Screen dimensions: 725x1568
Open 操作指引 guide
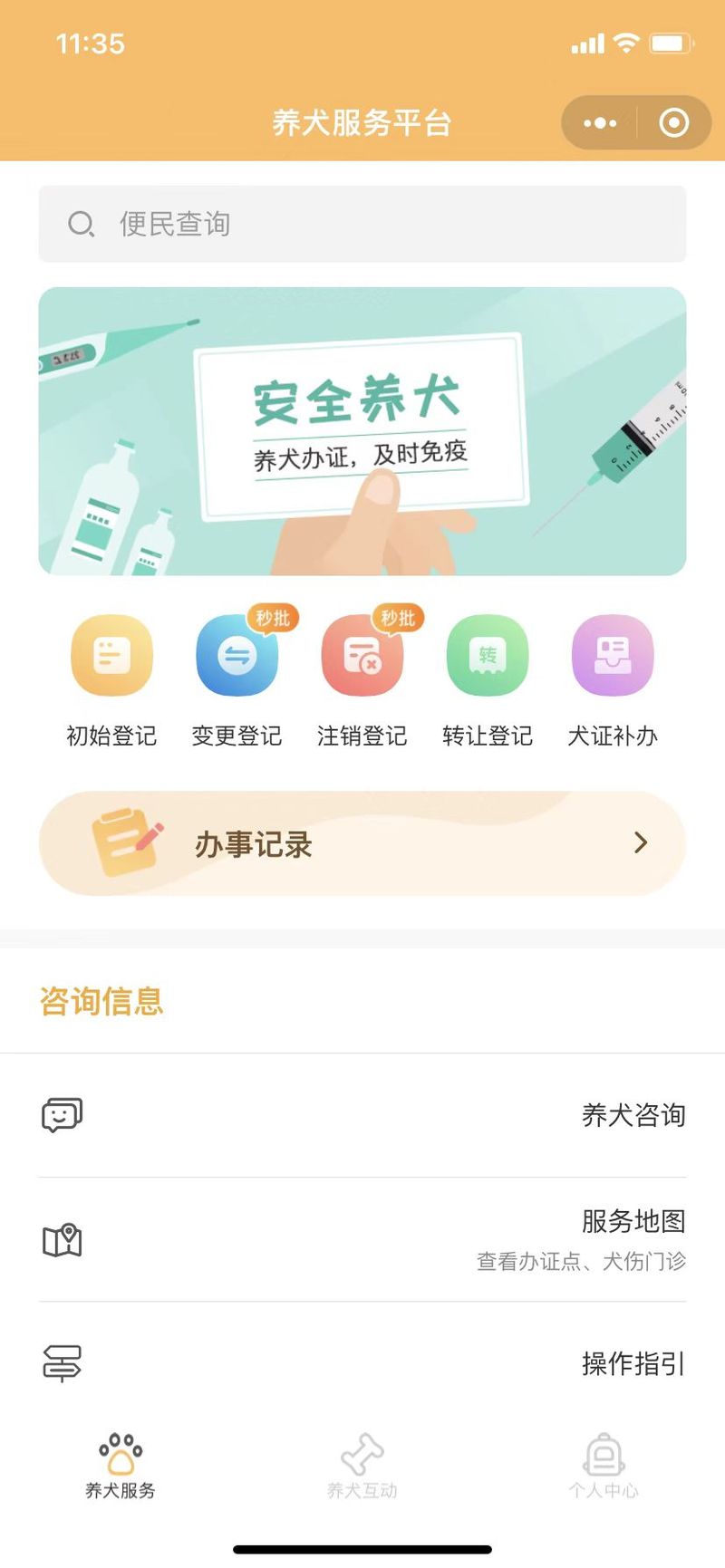(362, 1362)
